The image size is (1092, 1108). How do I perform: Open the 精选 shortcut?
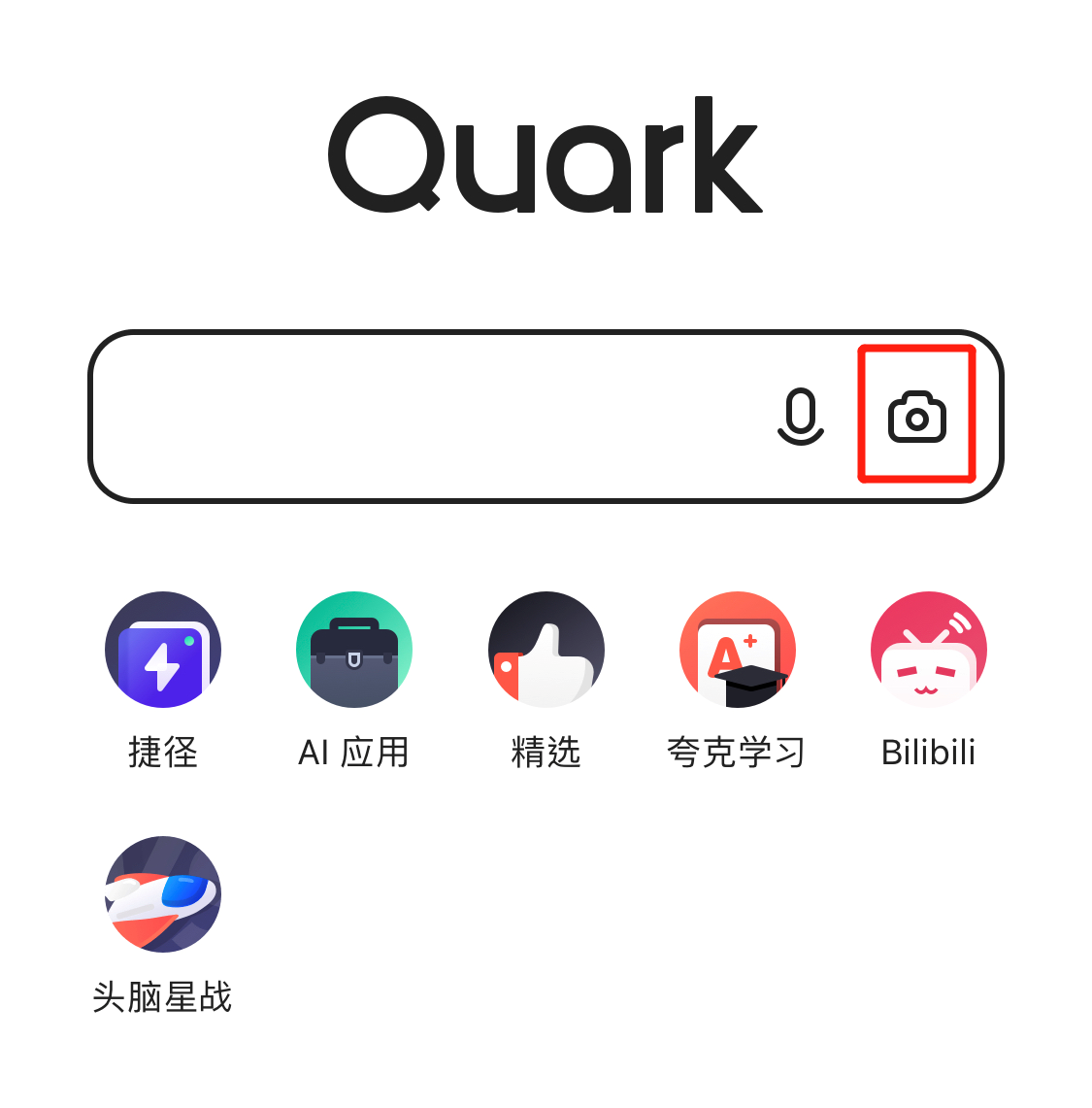(x=546, y=650)
